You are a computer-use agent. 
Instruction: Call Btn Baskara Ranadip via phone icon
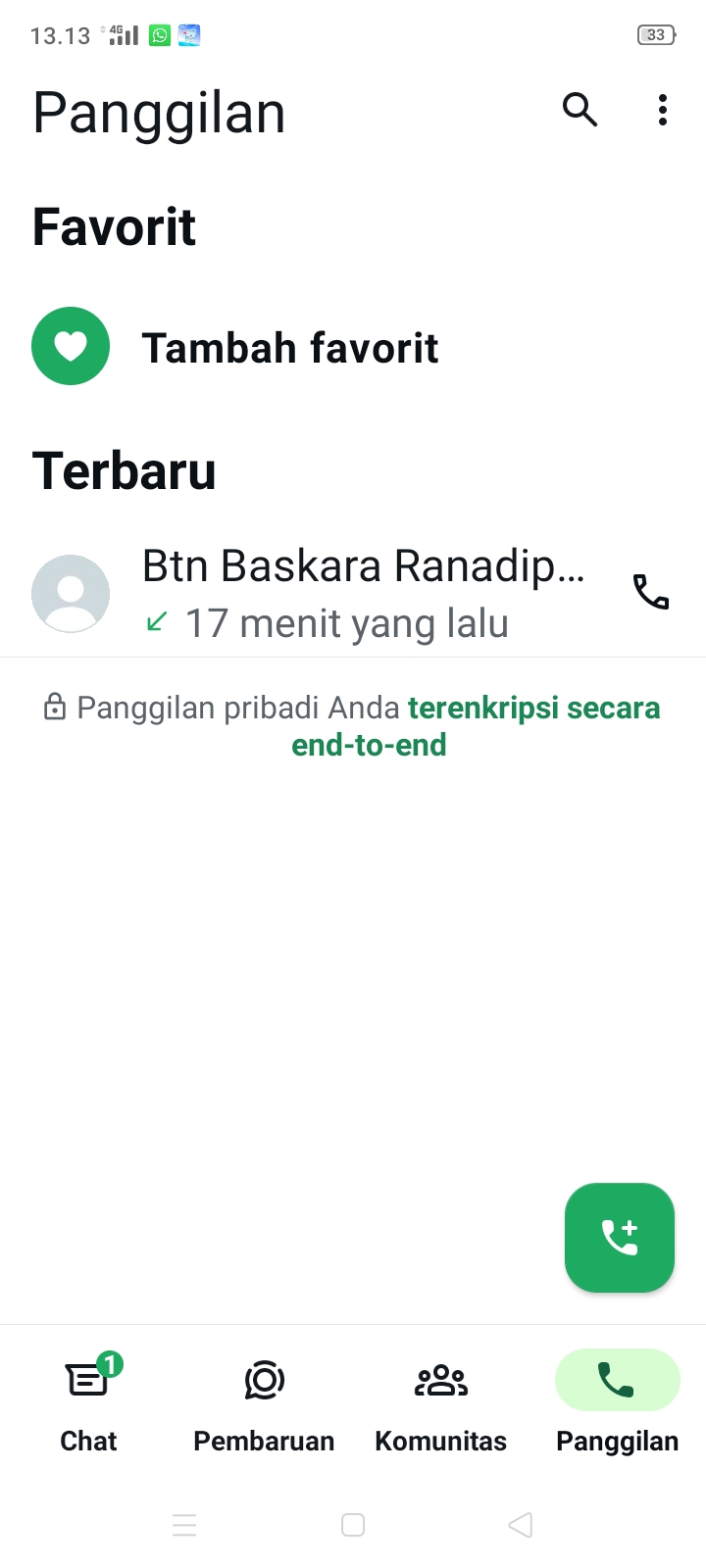coord(650,592)
